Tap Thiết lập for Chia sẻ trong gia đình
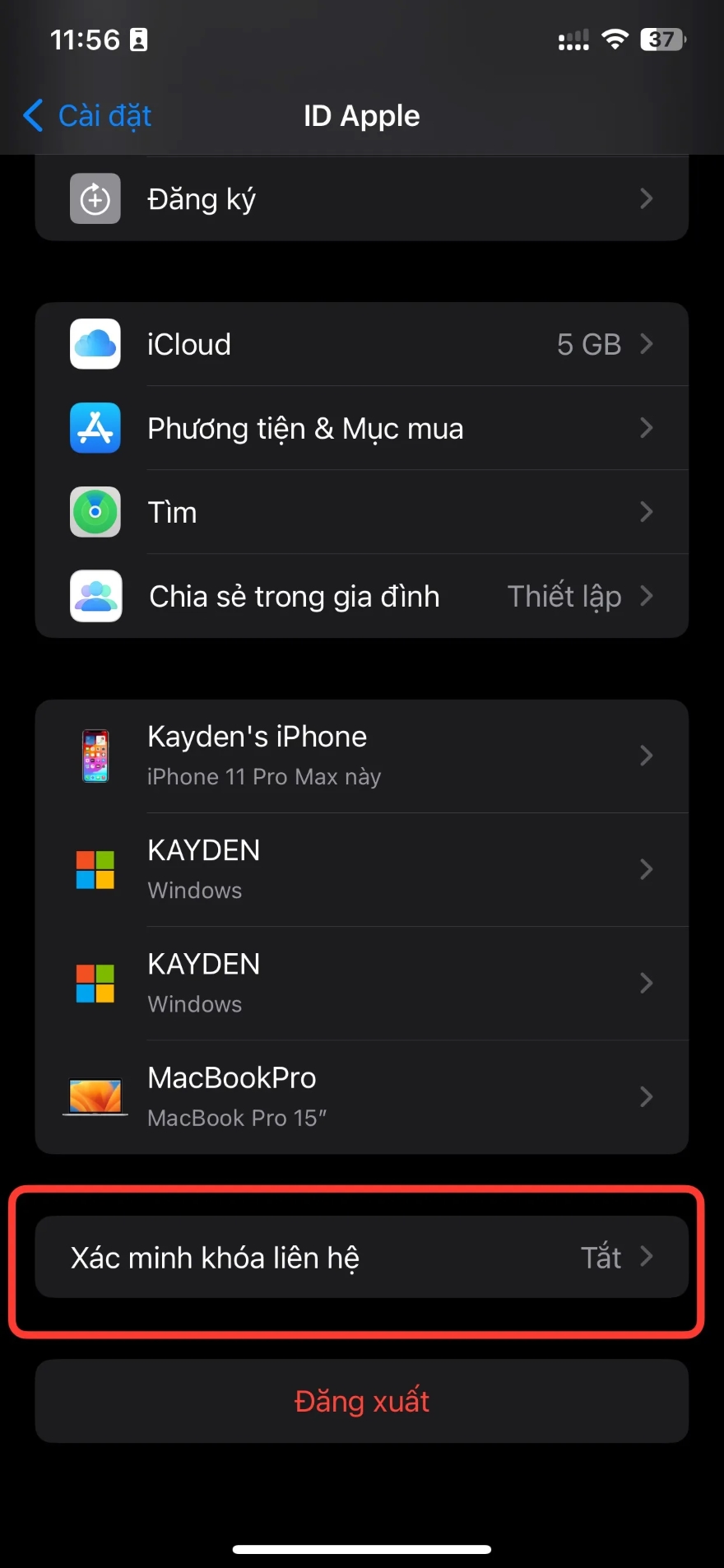The width and height of the screenshot is (724, 1568). click(564, 596)
